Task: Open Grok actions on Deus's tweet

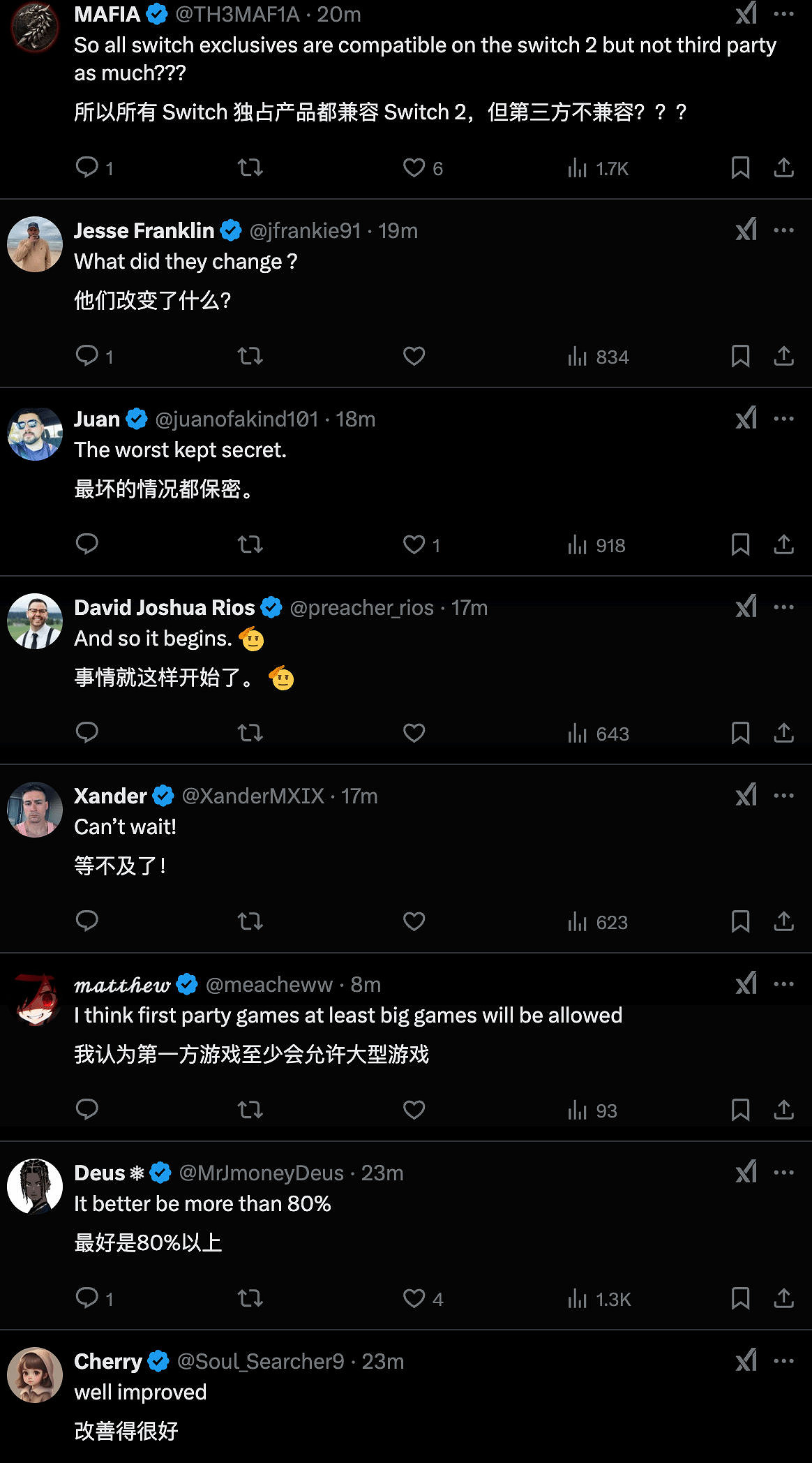Action: pyautogui.click(x=746, y=1173)
